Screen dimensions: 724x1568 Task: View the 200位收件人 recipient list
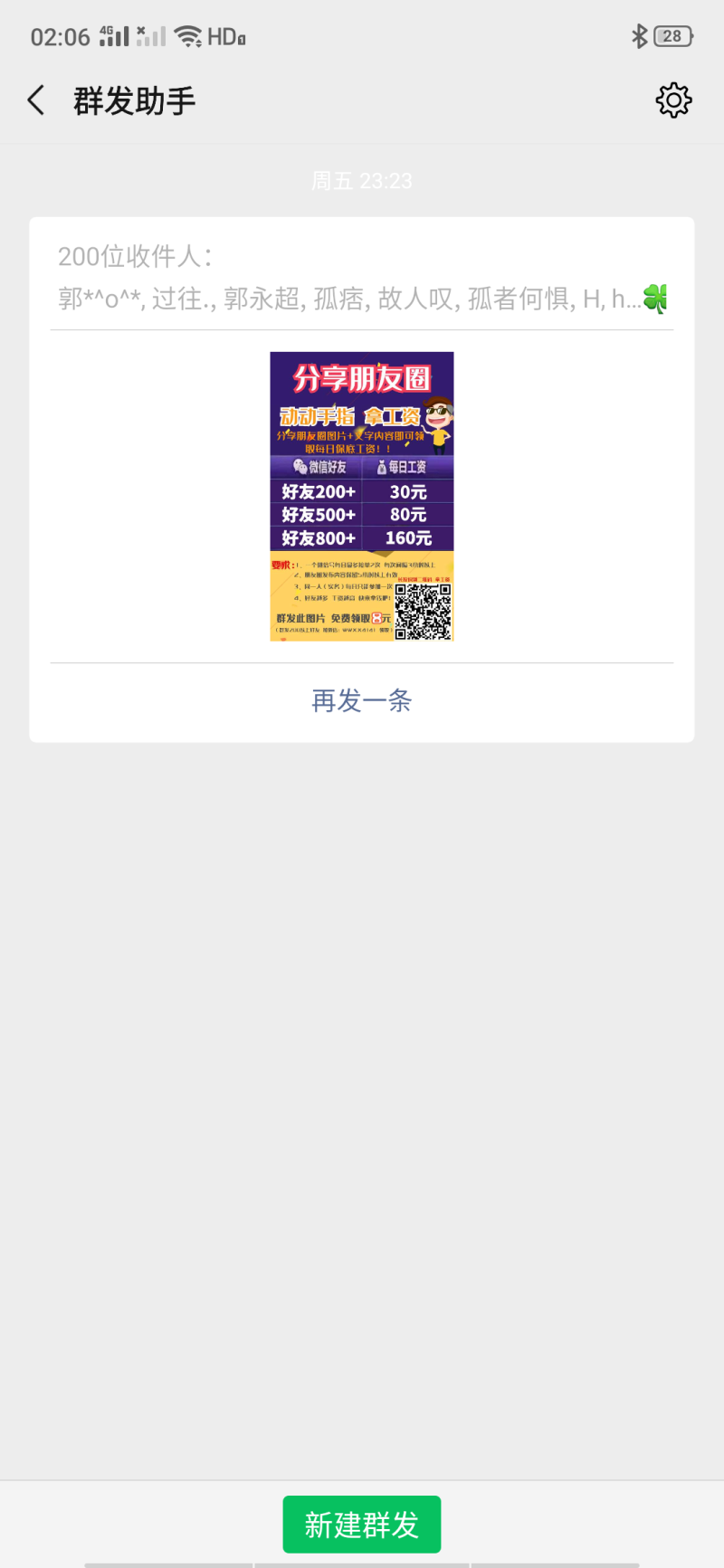pyautogui.click(x=361, y=277)
